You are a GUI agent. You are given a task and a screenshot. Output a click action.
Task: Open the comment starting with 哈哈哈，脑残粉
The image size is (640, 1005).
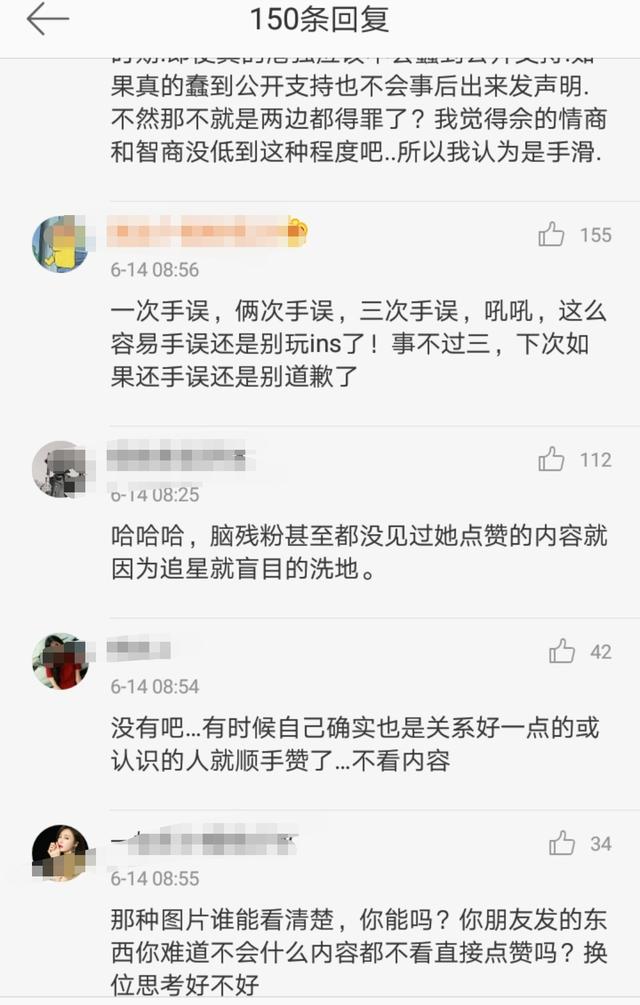[358, 553]
